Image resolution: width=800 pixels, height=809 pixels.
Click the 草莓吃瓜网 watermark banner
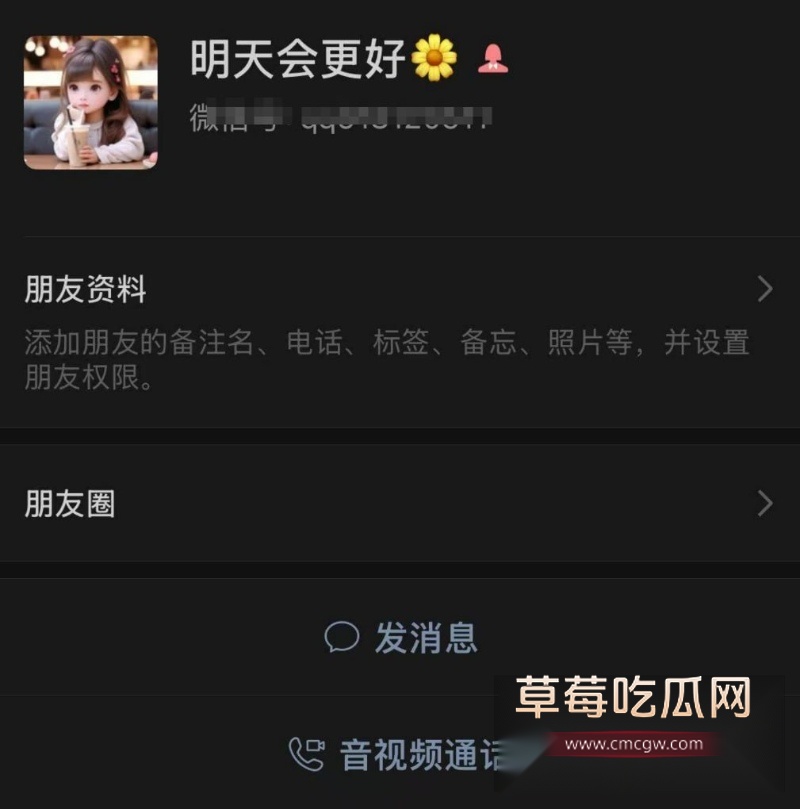pos(633,696)
